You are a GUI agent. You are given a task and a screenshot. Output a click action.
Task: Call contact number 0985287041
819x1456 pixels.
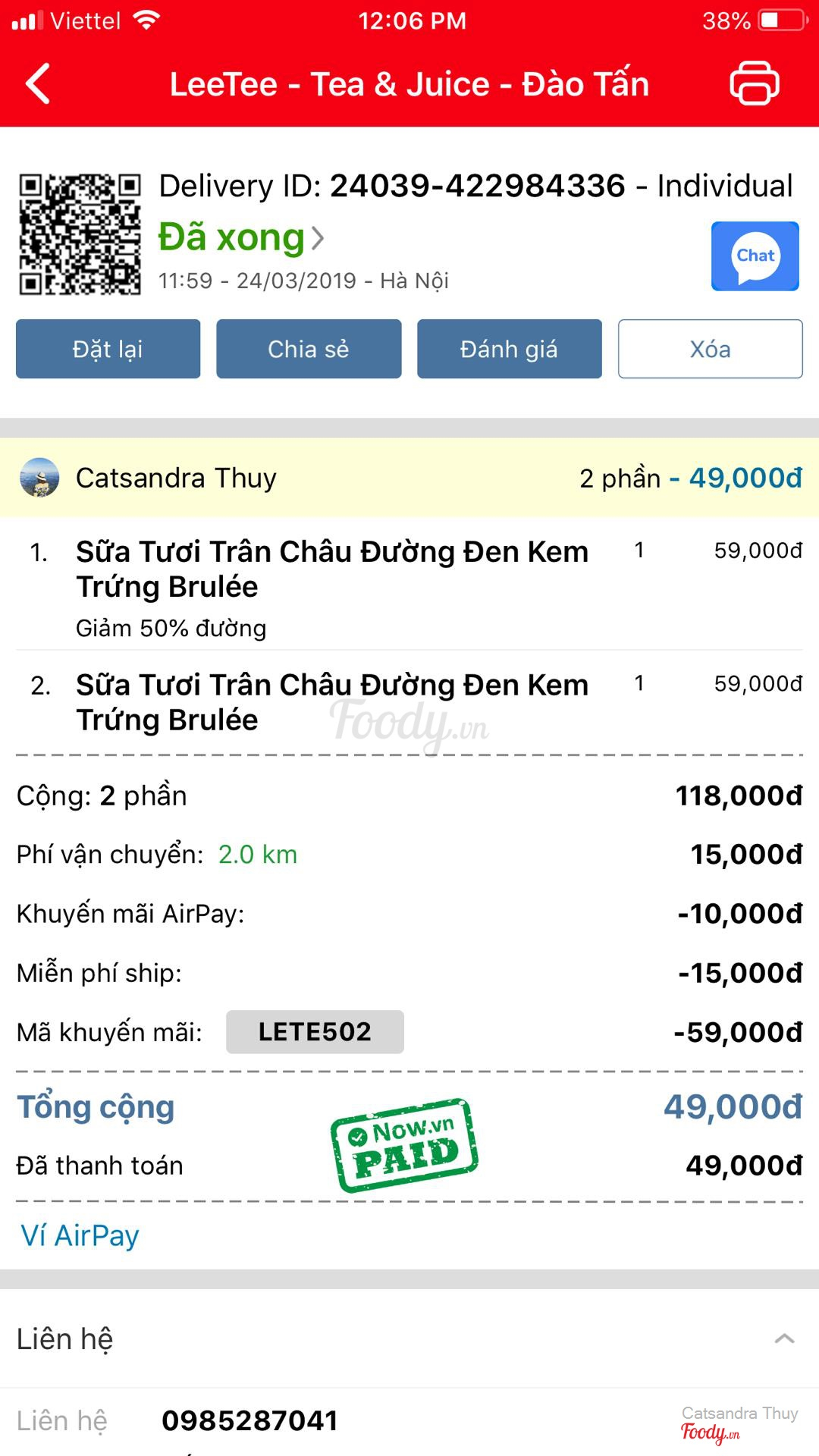point(249,1420)
